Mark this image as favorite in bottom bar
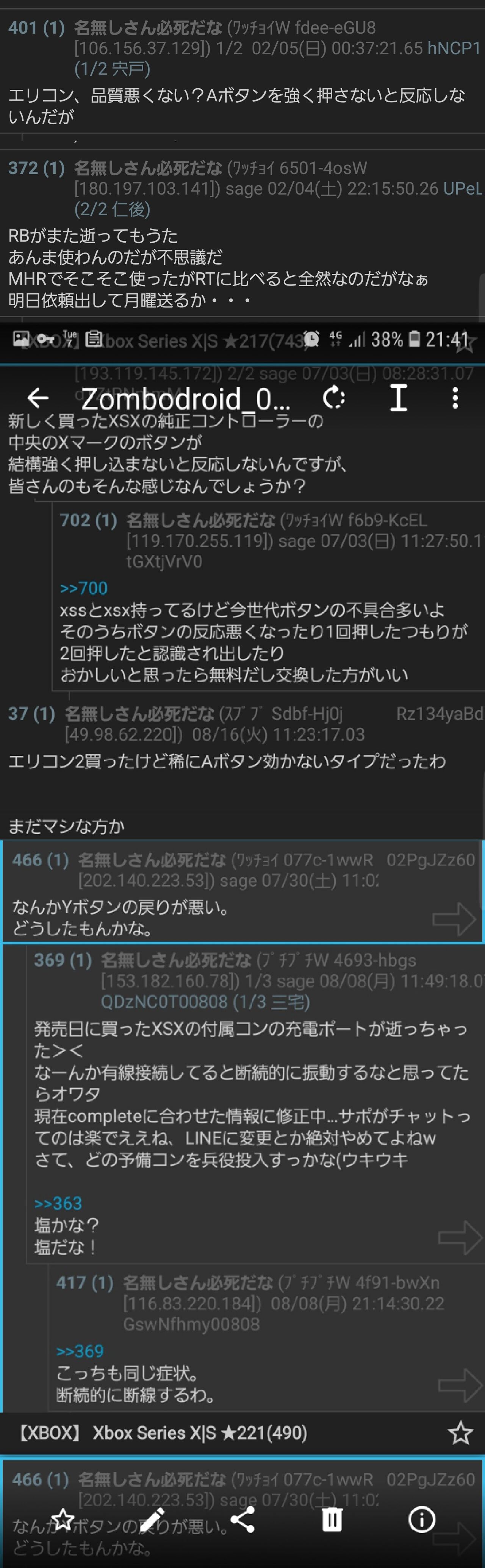Image resolution: width=485 pixels, height=1568 pixels. (63, 1520)
